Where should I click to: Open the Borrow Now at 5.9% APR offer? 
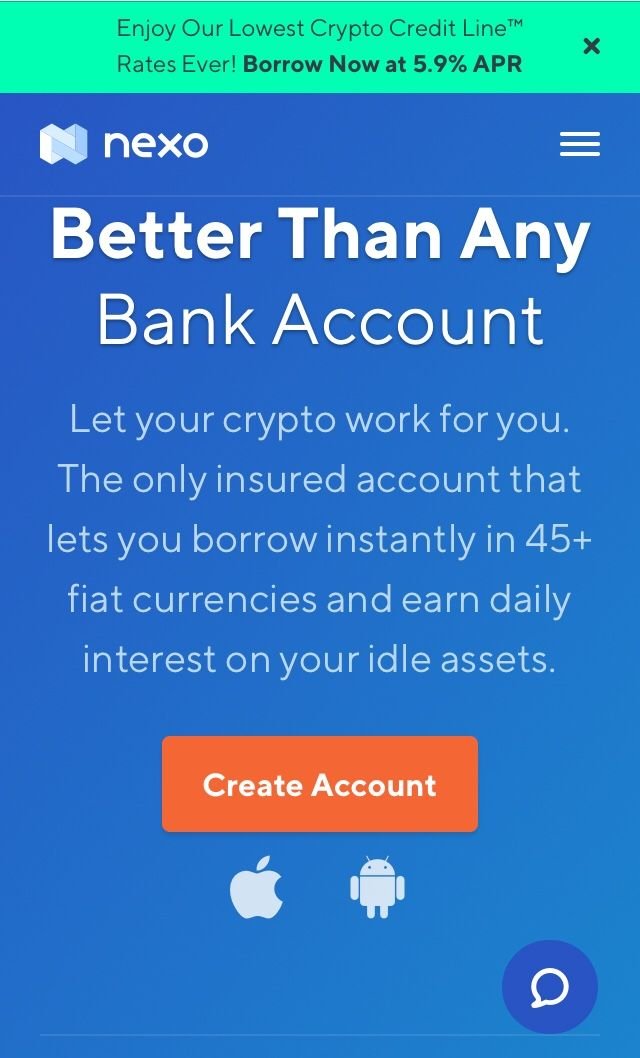pyautogui.click(x=382, y=65)
